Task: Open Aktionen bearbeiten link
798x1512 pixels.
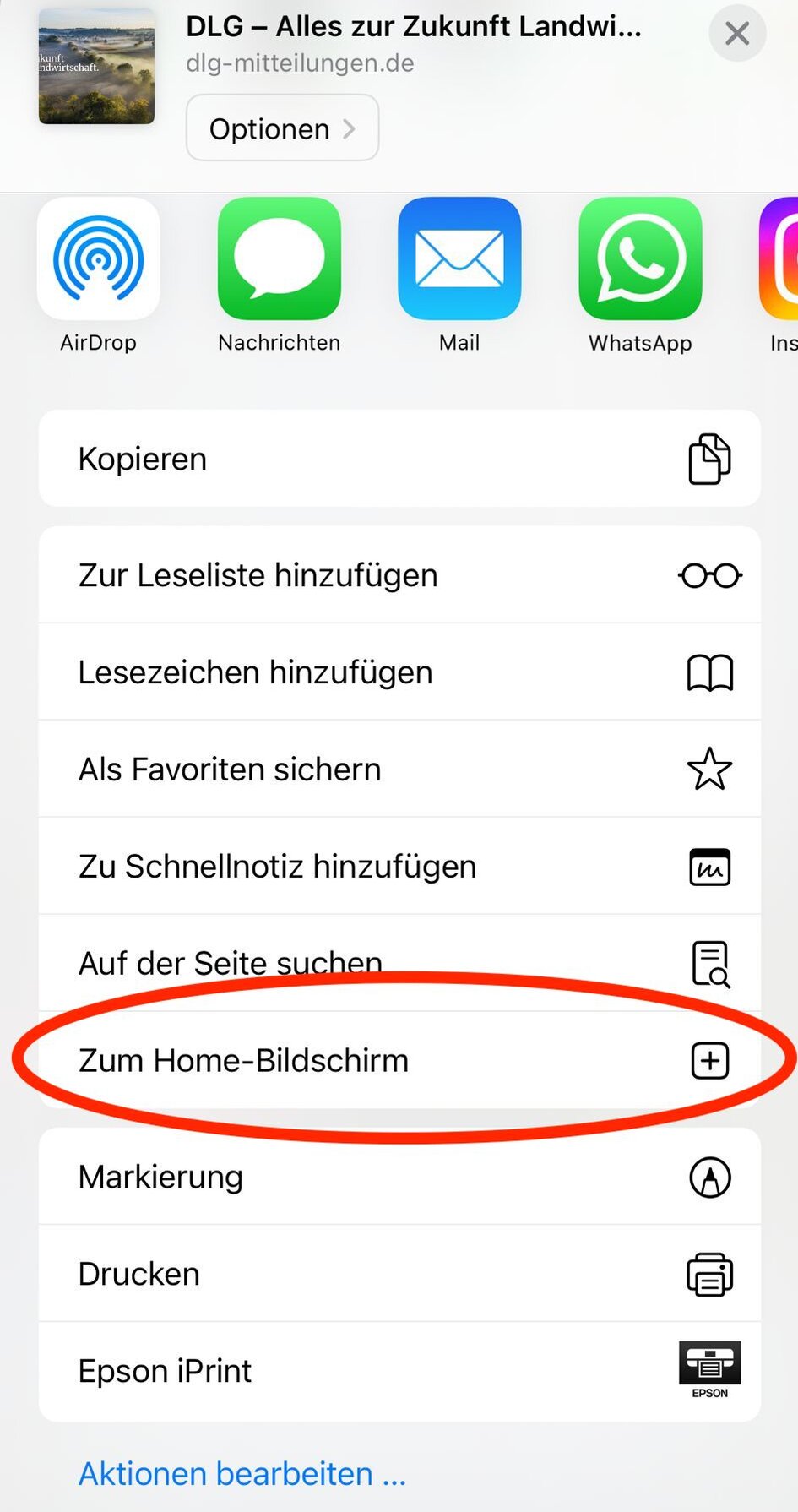Action: (242, 1474)
